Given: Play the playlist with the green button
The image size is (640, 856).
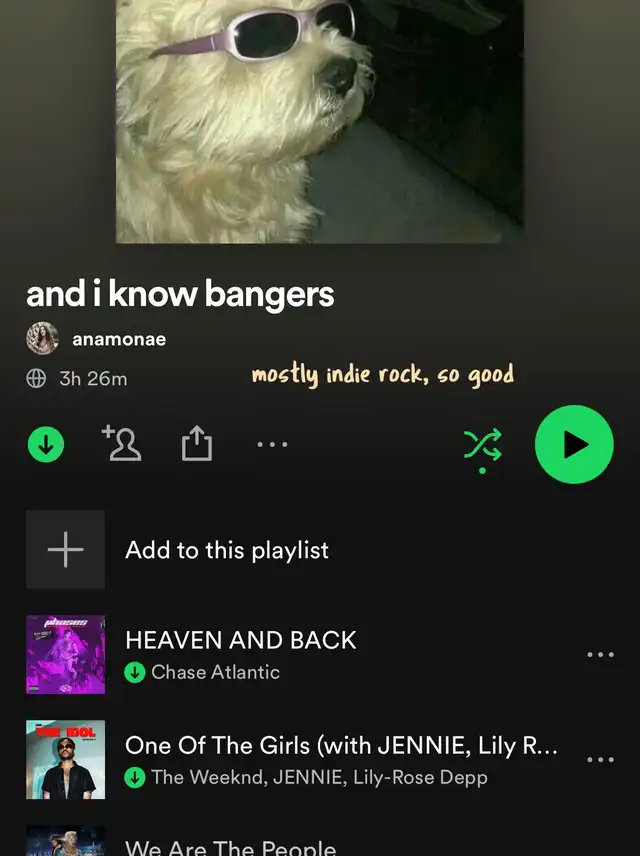Looking at the screenshot, I should point(574,445).
